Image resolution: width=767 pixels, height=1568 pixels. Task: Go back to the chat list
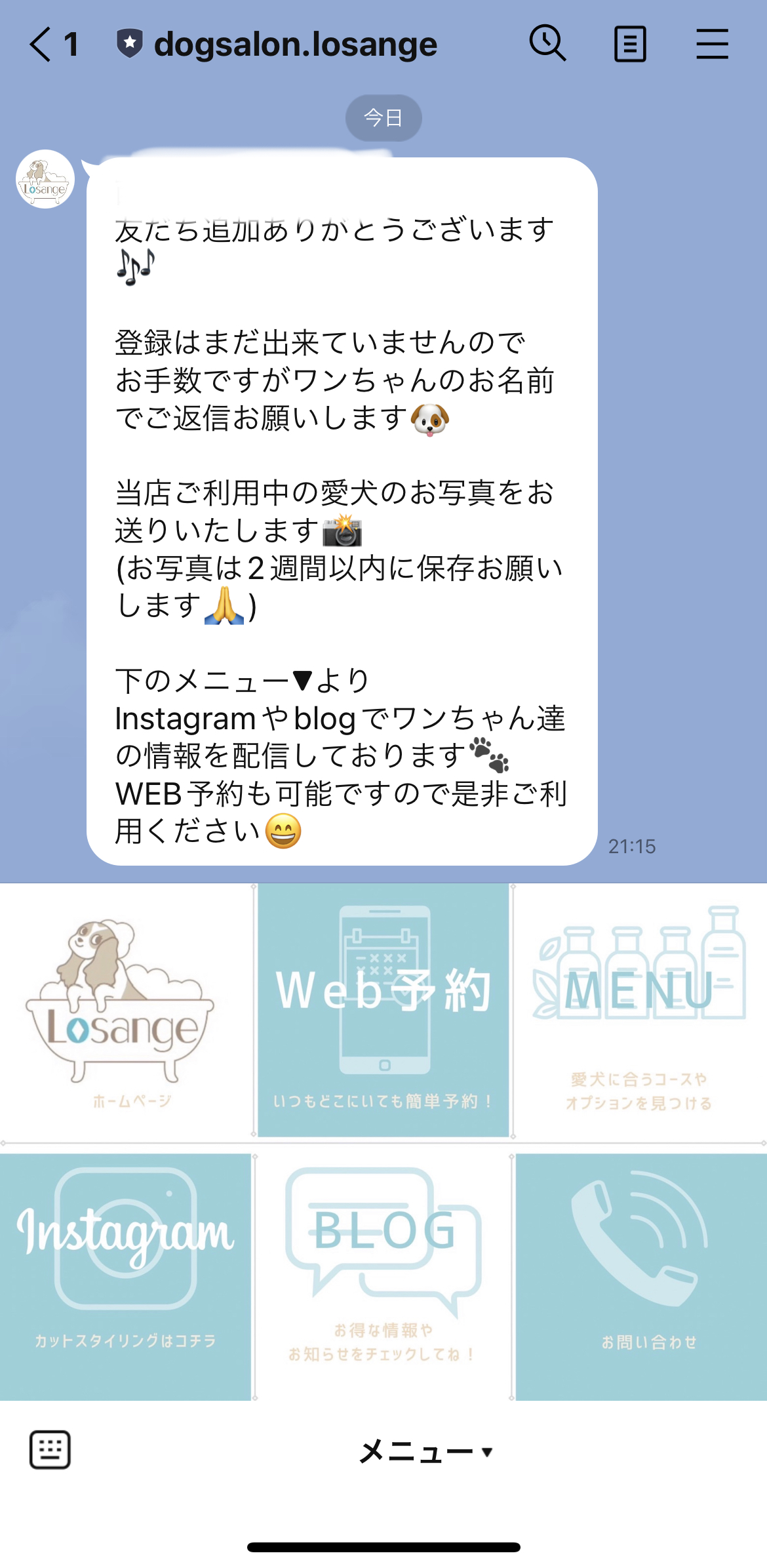41,45
